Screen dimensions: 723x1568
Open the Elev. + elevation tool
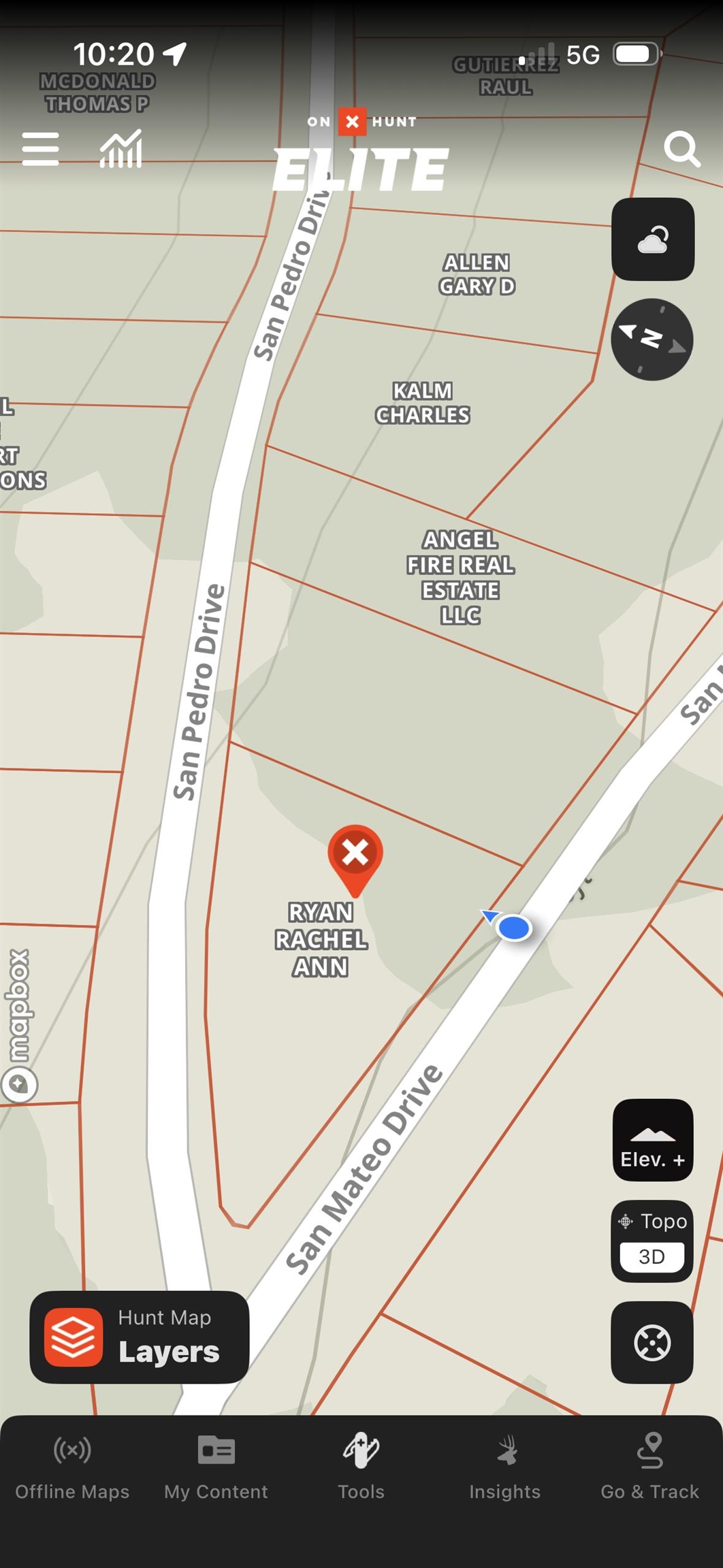click(653, 1140)
